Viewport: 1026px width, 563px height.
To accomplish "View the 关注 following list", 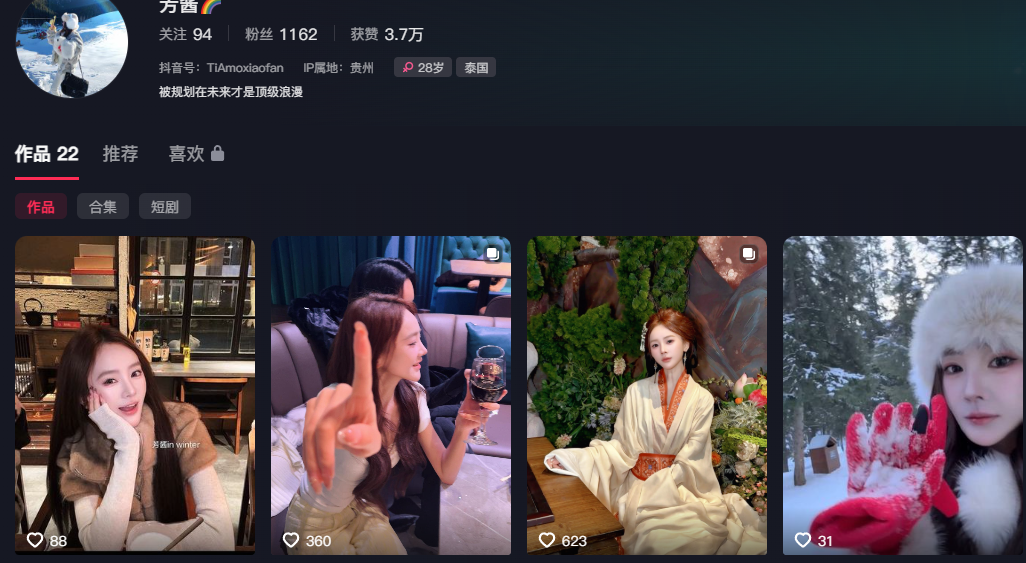I will (x=185, y=34).
